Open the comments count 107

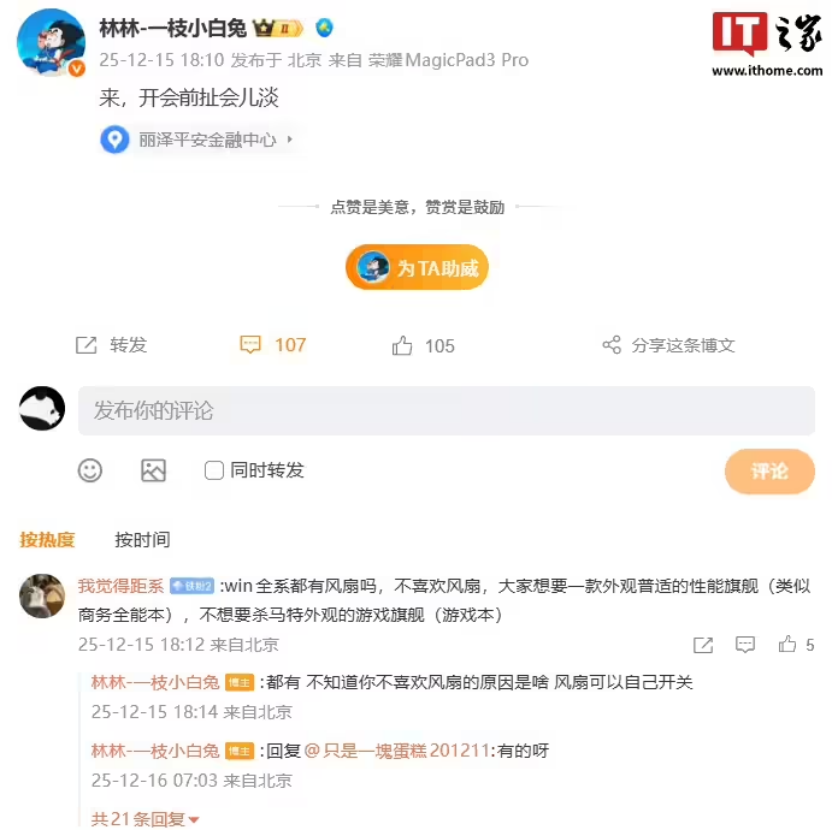[x=273, y=345]
